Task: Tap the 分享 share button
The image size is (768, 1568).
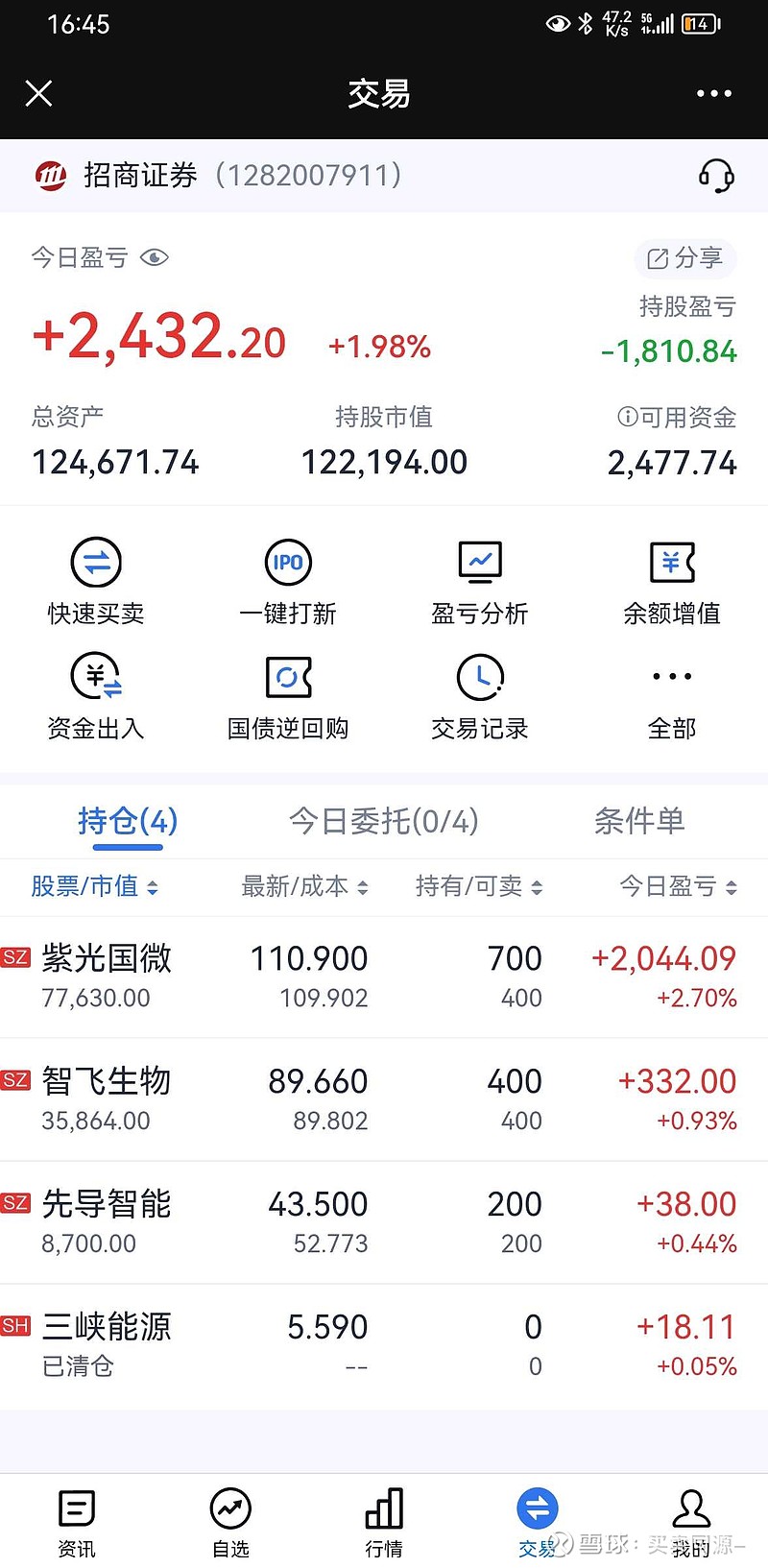Action: point(685,257)
